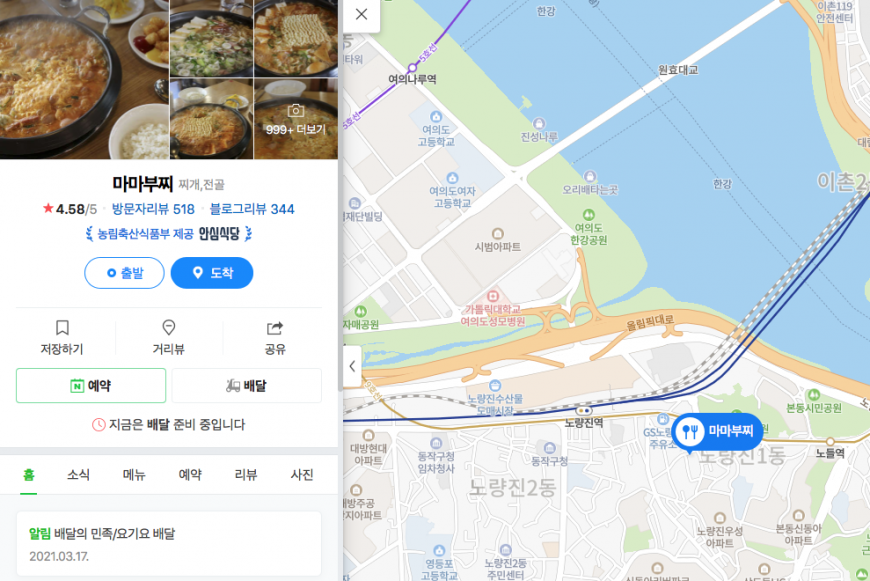Switch to the 예약 tab

(x=190, y=475)
